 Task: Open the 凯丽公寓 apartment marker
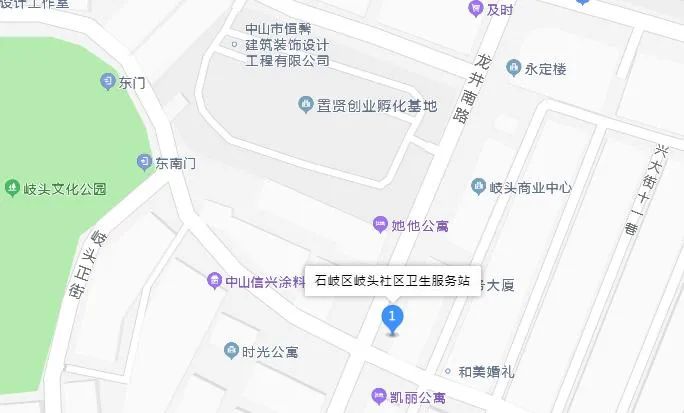pos(379,397)
